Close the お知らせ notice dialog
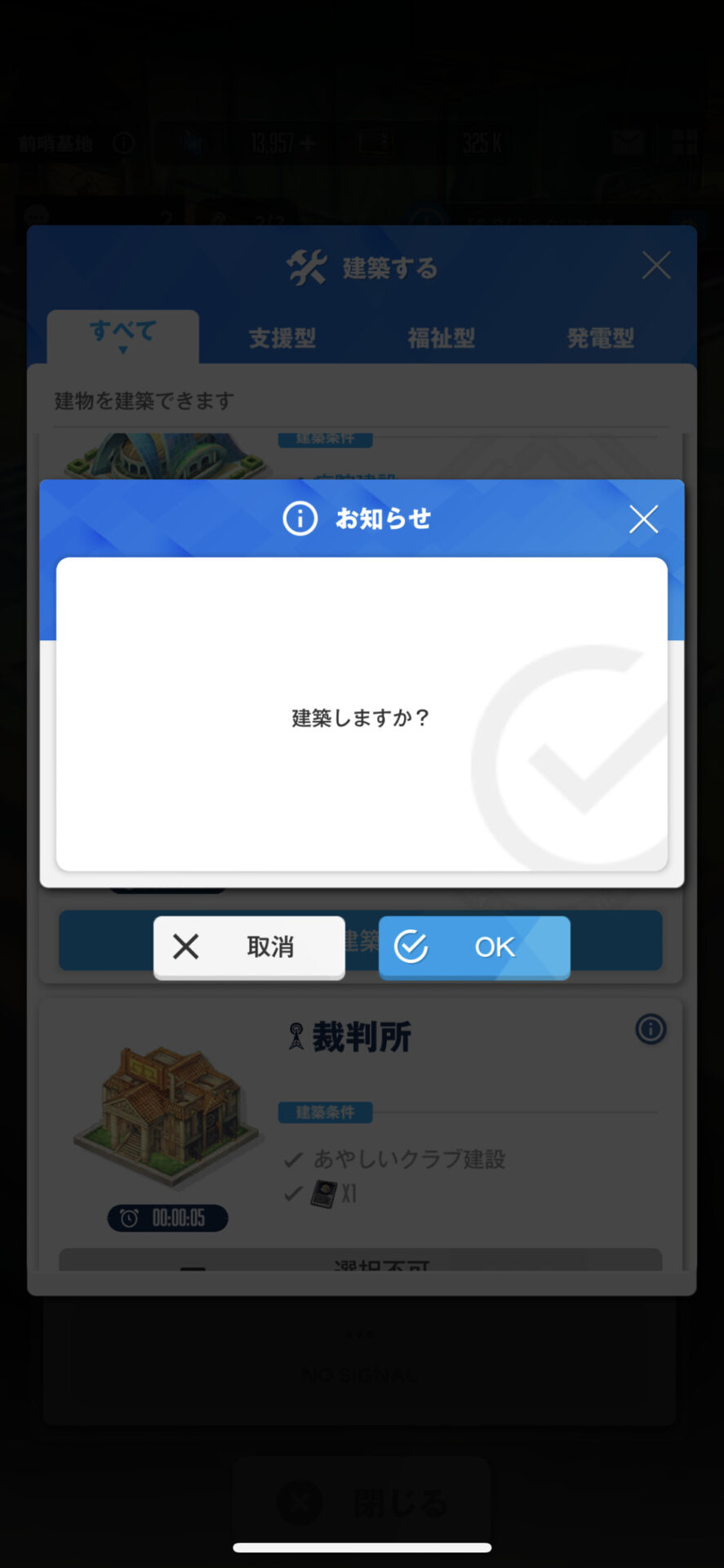This screenshot has height=1568, width=724. click(643, 519)
